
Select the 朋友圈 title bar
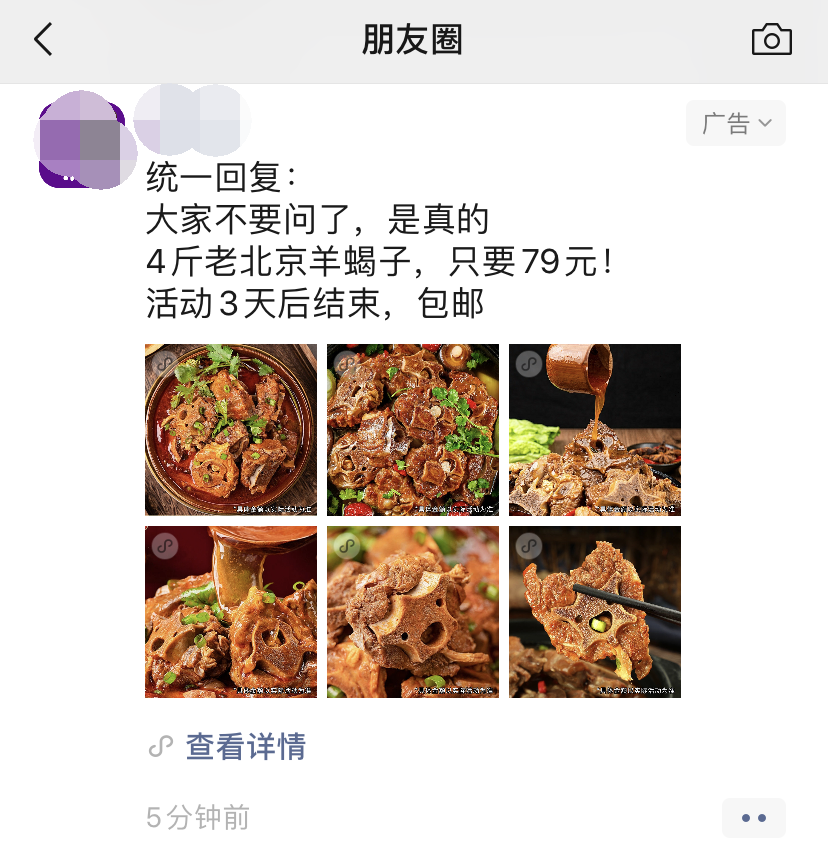(x=414, y=40)
